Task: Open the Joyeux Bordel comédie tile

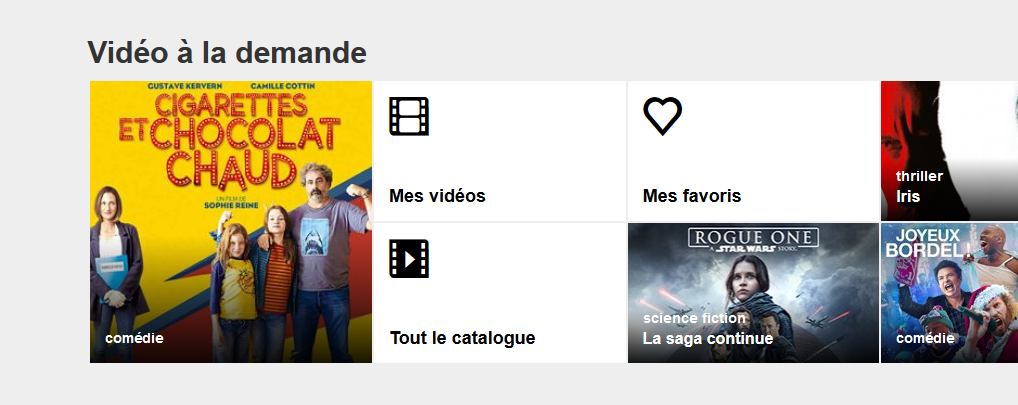Action: [x=948, y=293]
